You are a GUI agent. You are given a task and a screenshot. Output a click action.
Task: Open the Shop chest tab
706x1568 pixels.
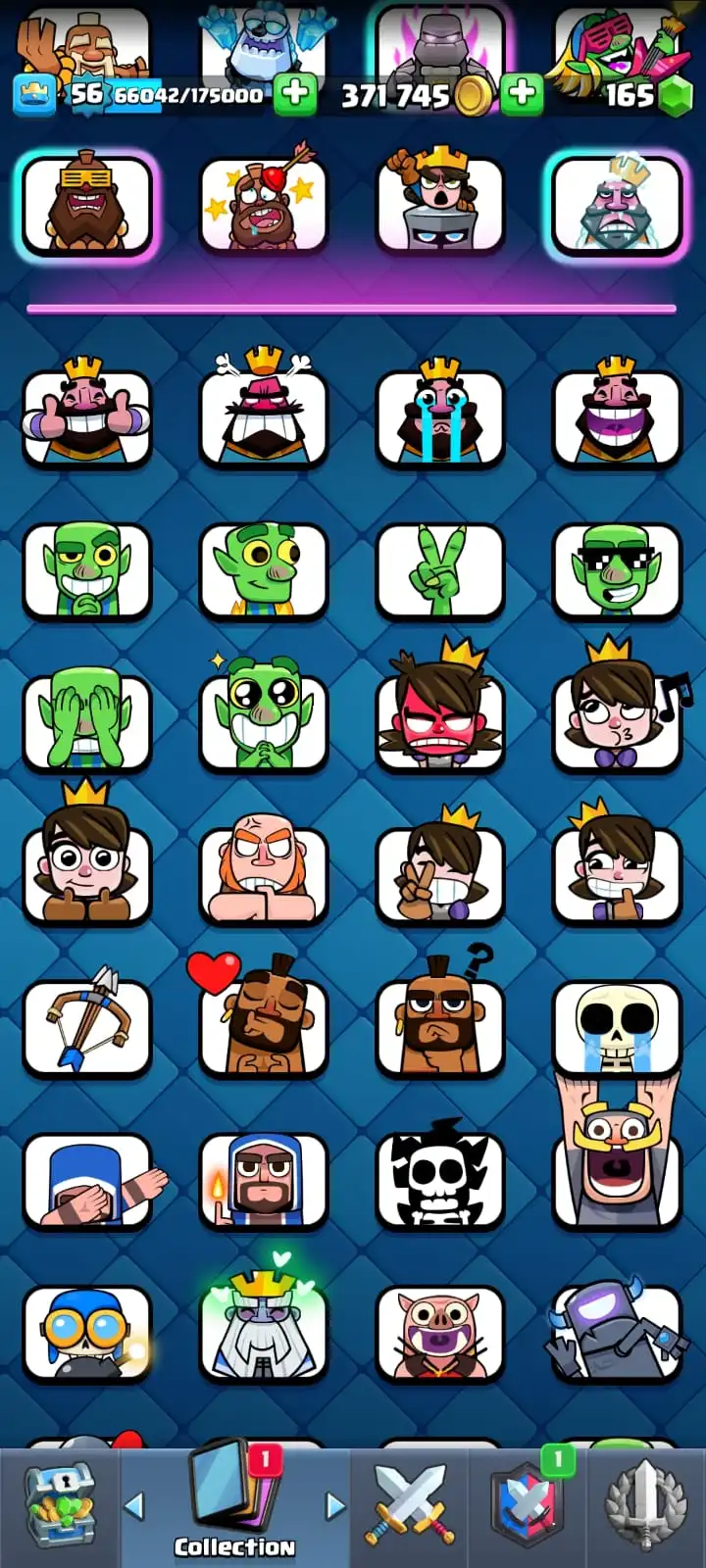(60, 1505)
